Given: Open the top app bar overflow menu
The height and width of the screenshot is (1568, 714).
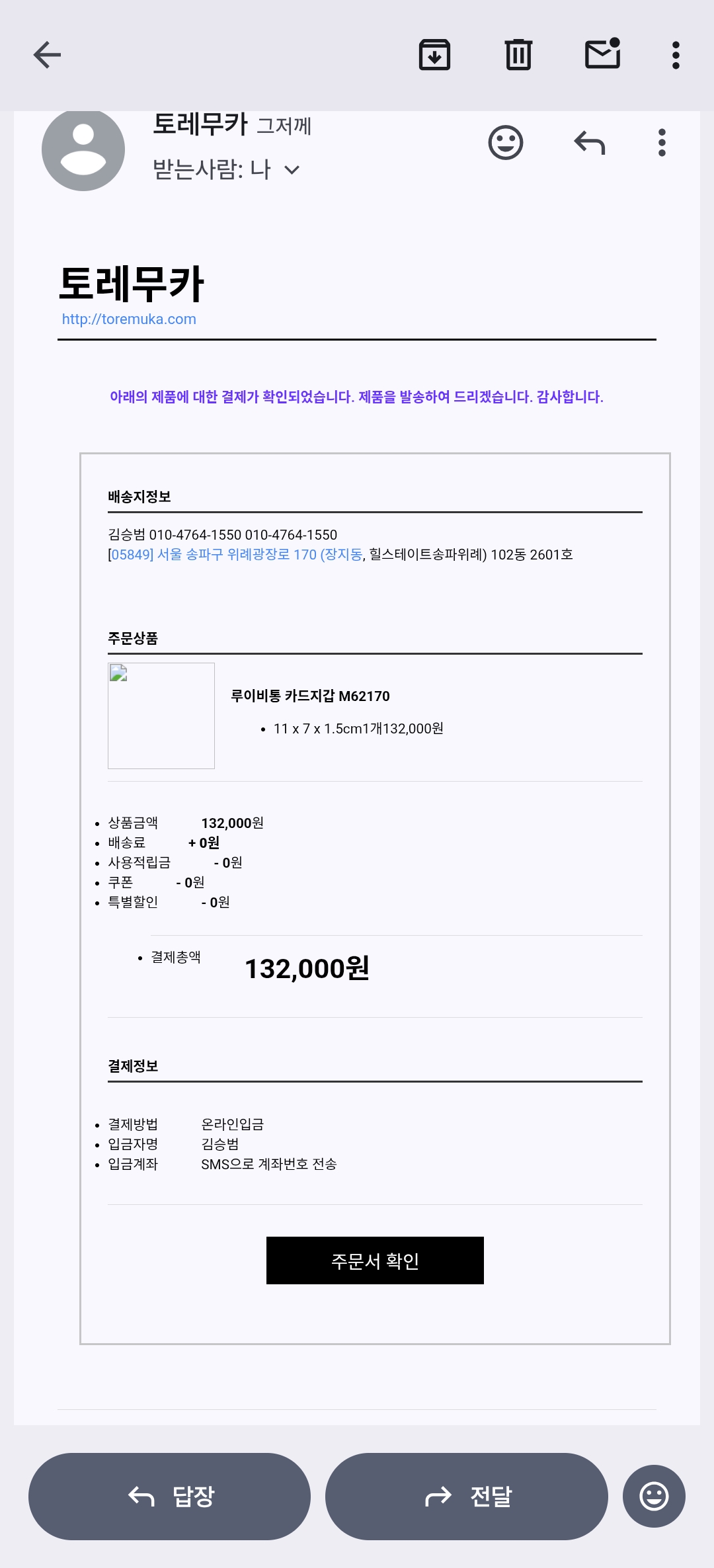Looking at the screenshot, I should [676, 55].
